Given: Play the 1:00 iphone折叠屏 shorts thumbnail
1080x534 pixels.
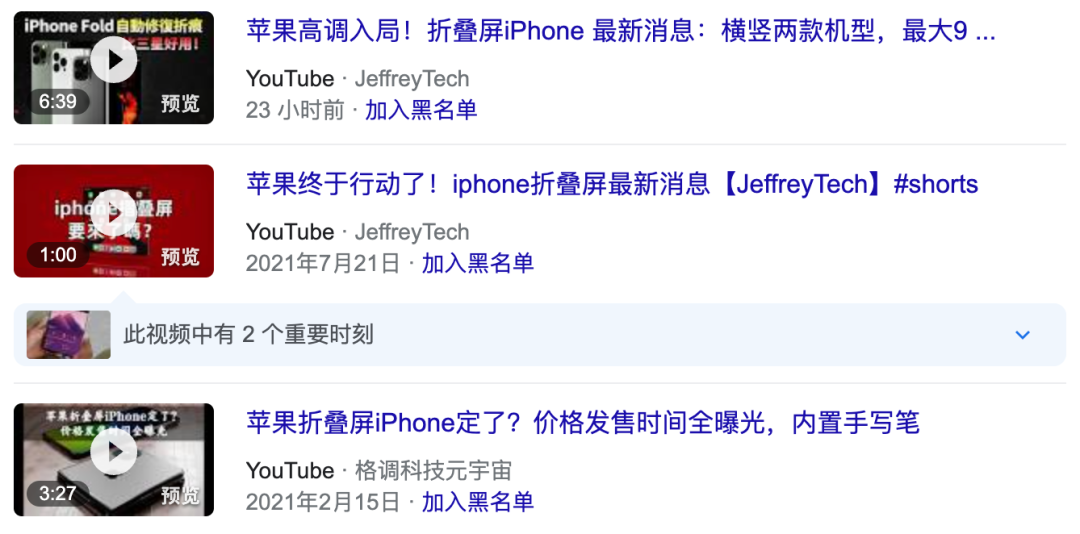Looking at the screenshot, I should click(x=113, y=219).
